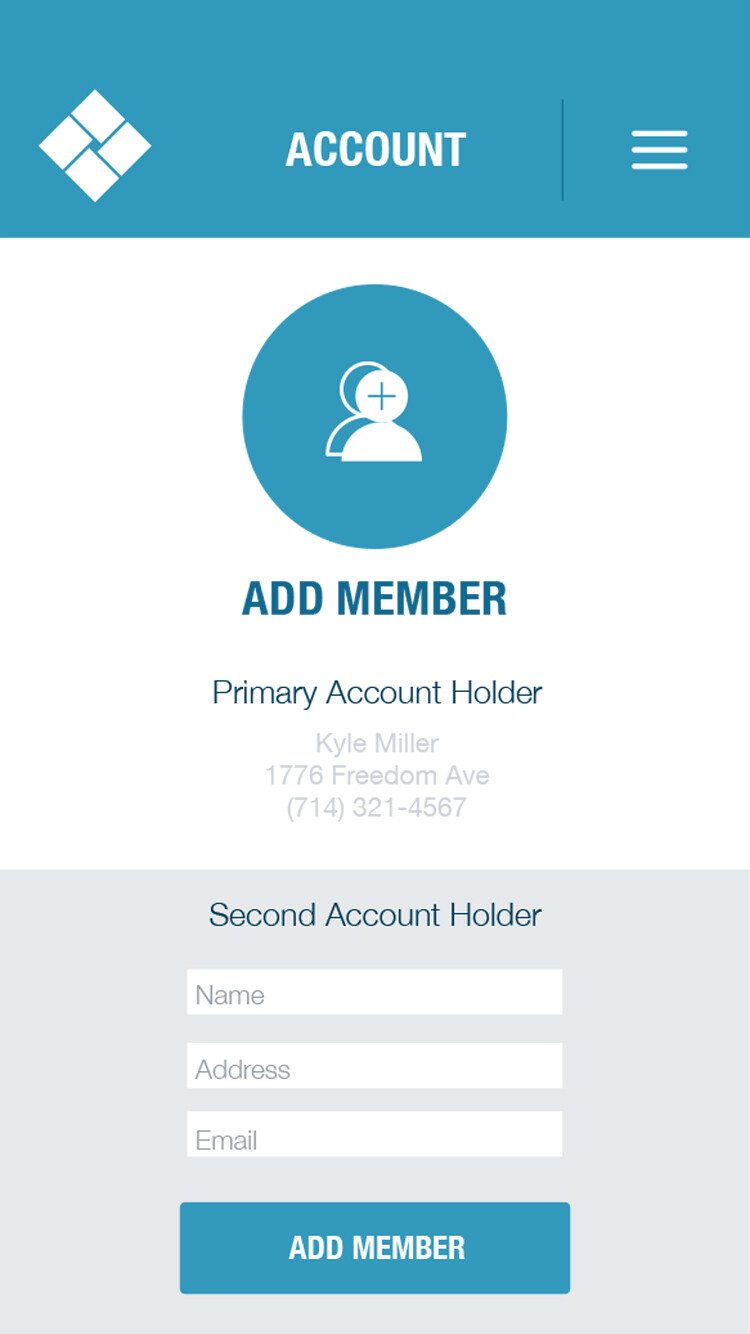750x1334 pixels.
Task: Tap the Email input field
Action: 375,1134
